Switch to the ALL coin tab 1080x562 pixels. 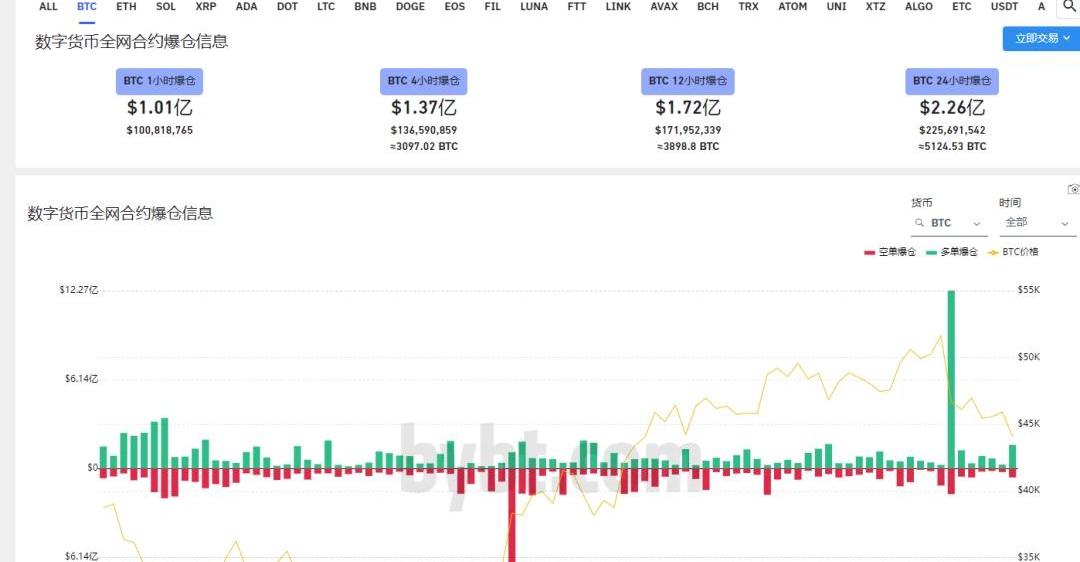coord(48,7)
